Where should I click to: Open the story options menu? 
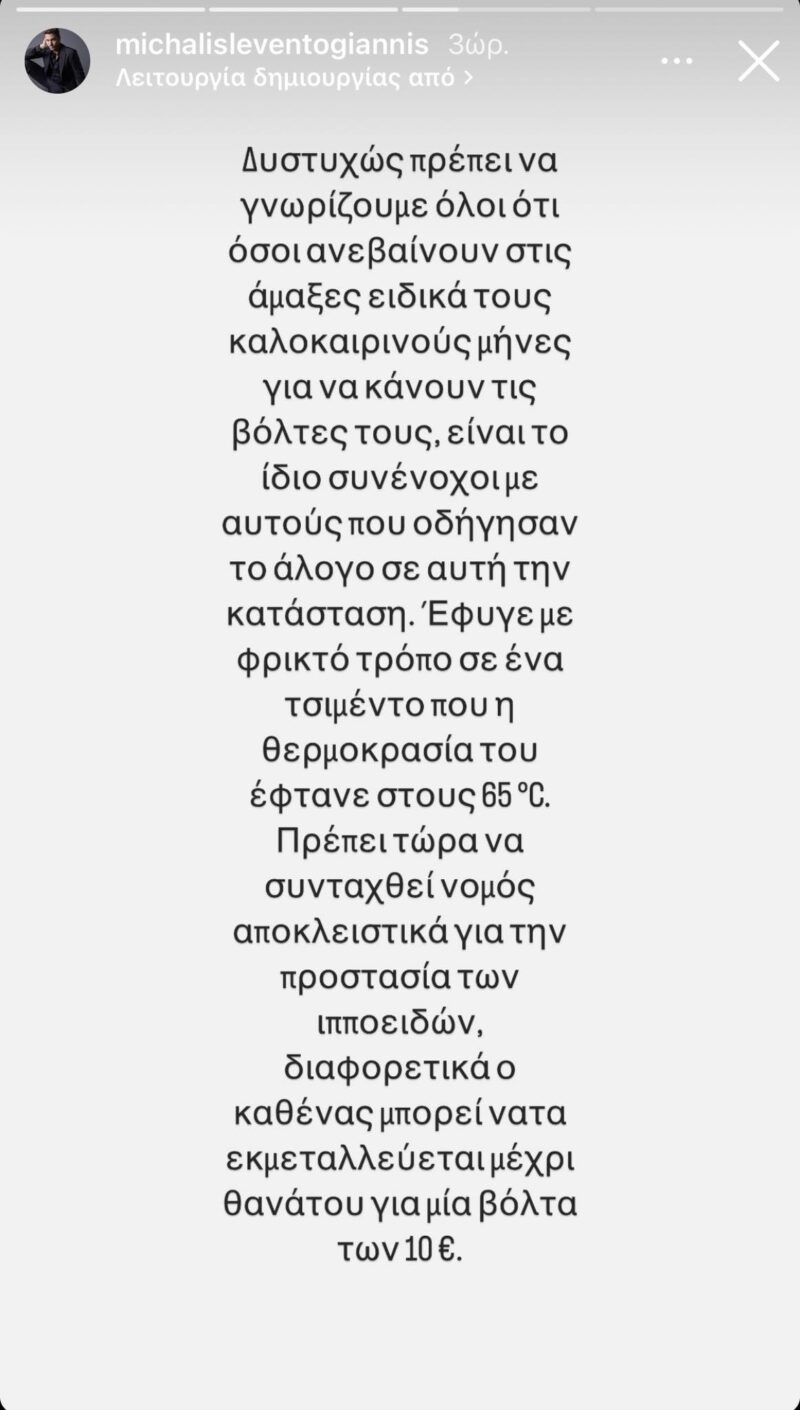click(677, 62)
